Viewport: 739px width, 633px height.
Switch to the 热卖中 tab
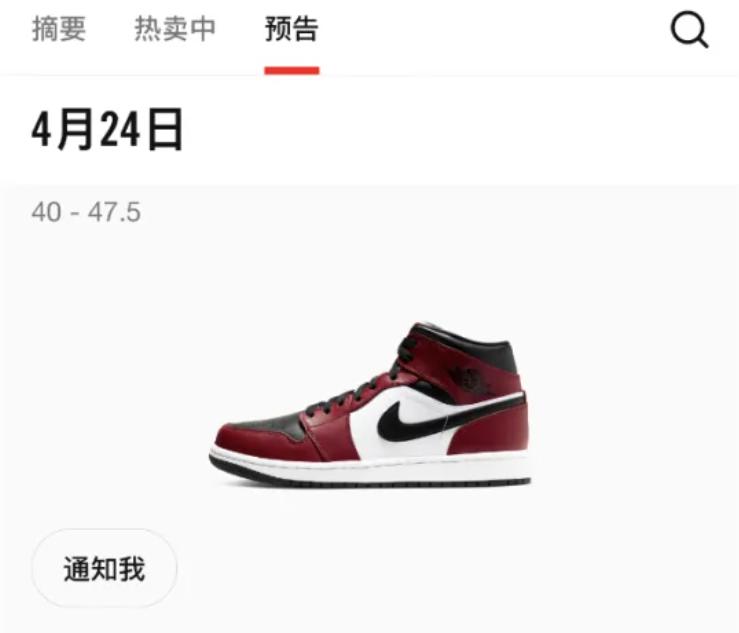(x=175, y=29)
